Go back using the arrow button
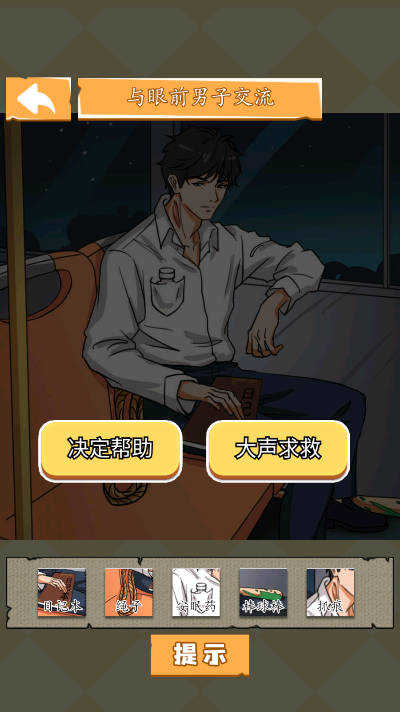 pos(38,98)
